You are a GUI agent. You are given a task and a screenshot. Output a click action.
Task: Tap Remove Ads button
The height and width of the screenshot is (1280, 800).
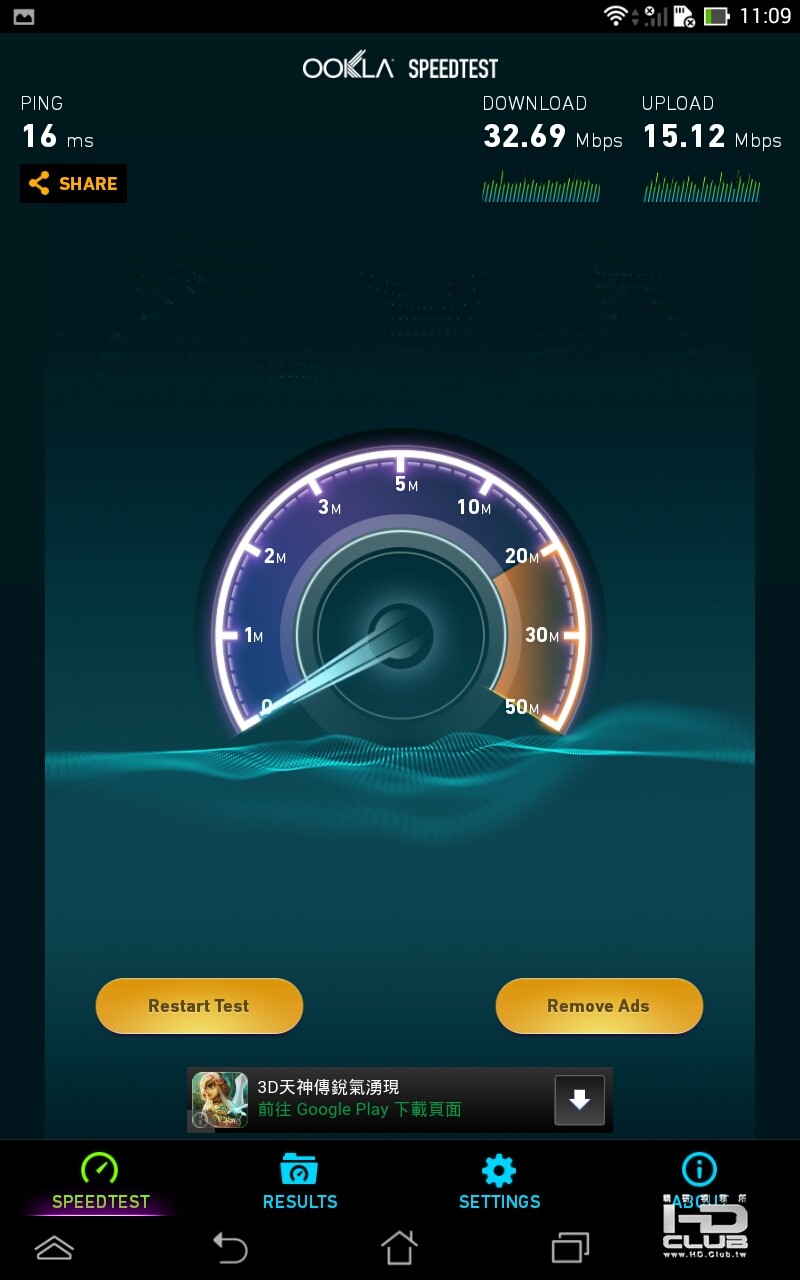point(598,1006)
